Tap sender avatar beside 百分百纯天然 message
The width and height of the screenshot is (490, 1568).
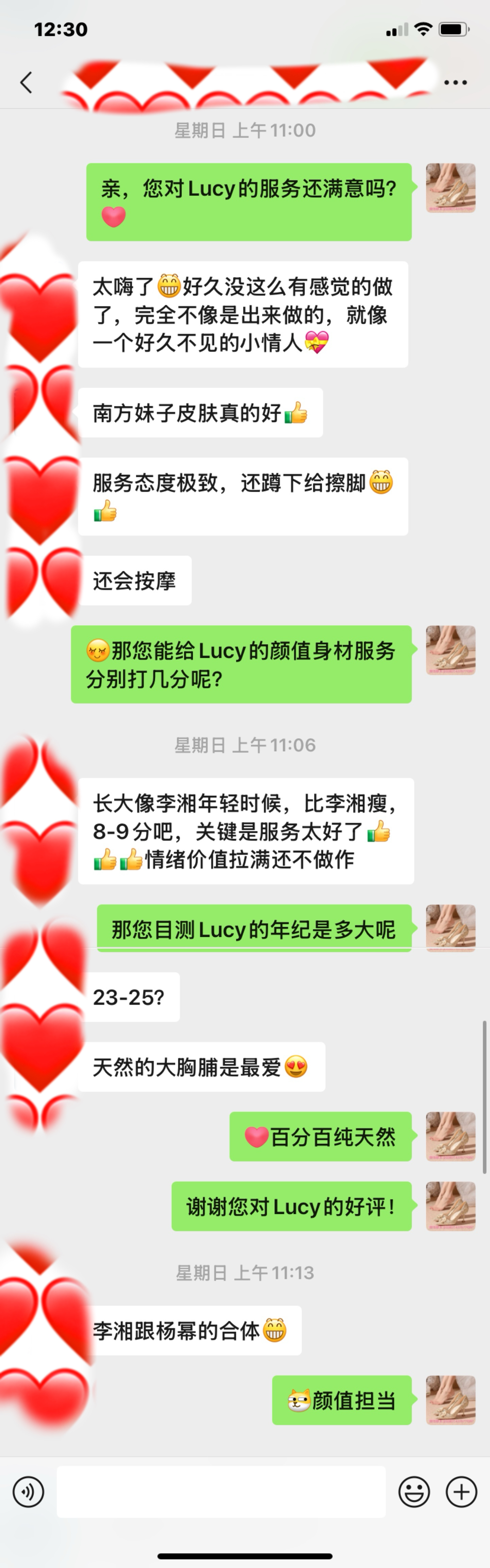[x=450, y=1137]
